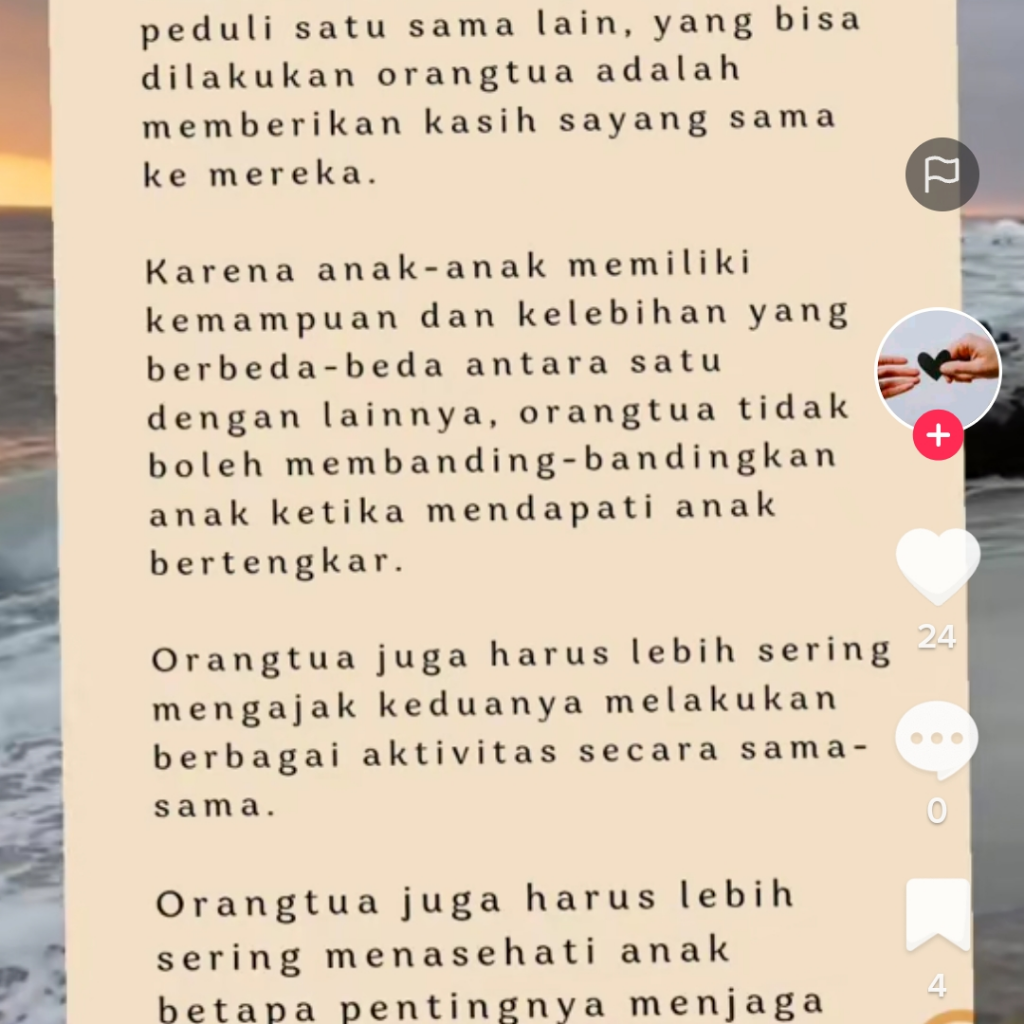Tap the report flag icon

point(941,174)
